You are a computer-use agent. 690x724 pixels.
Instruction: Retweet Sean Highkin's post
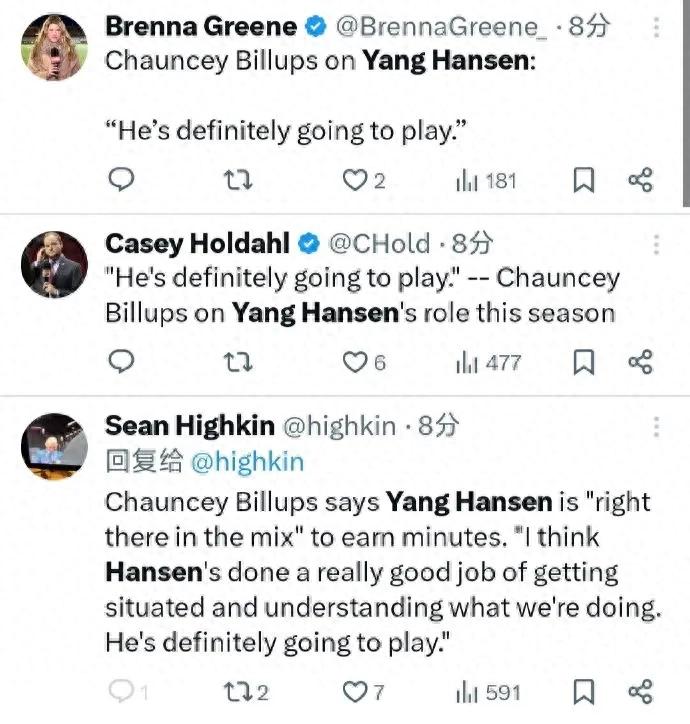pyautogui.click(x=237, y=692)
